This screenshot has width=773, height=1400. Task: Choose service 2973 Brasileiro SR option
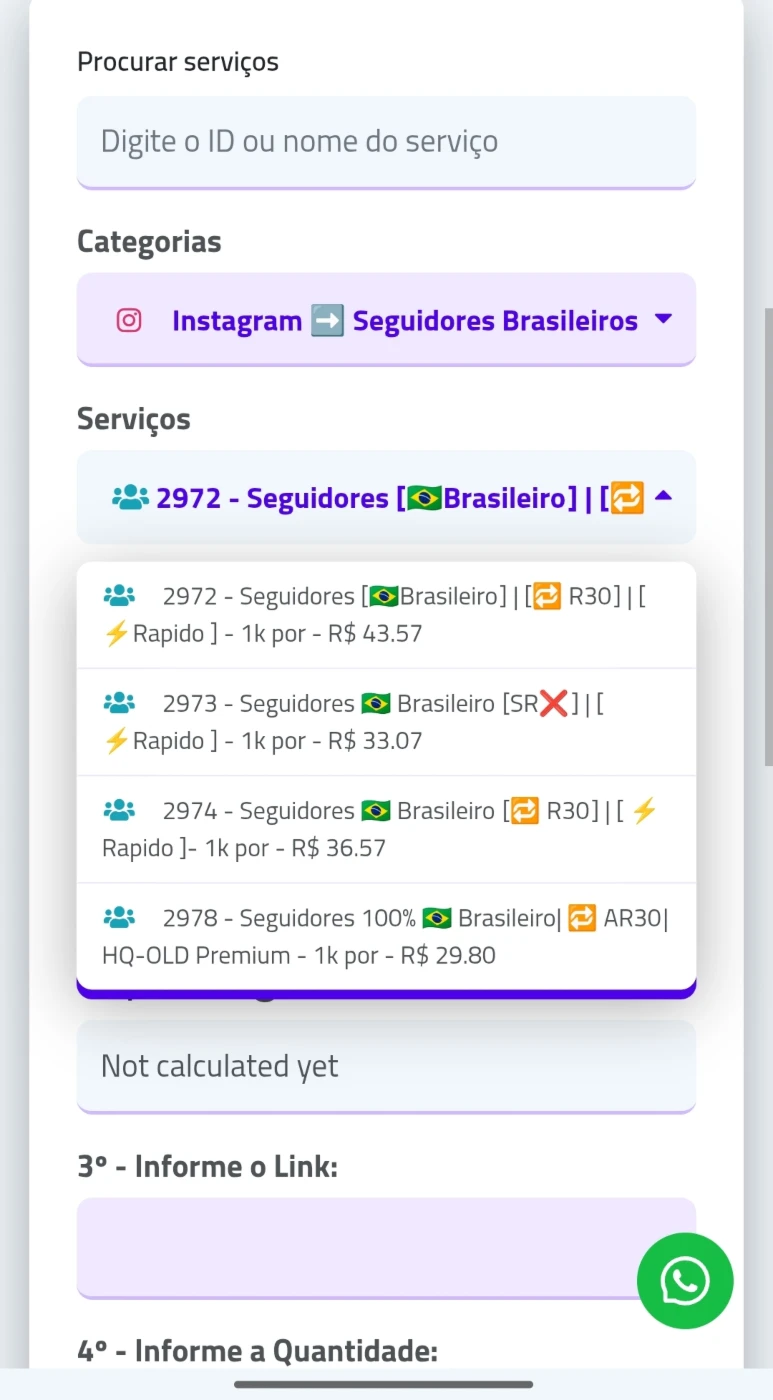[386, 722]
